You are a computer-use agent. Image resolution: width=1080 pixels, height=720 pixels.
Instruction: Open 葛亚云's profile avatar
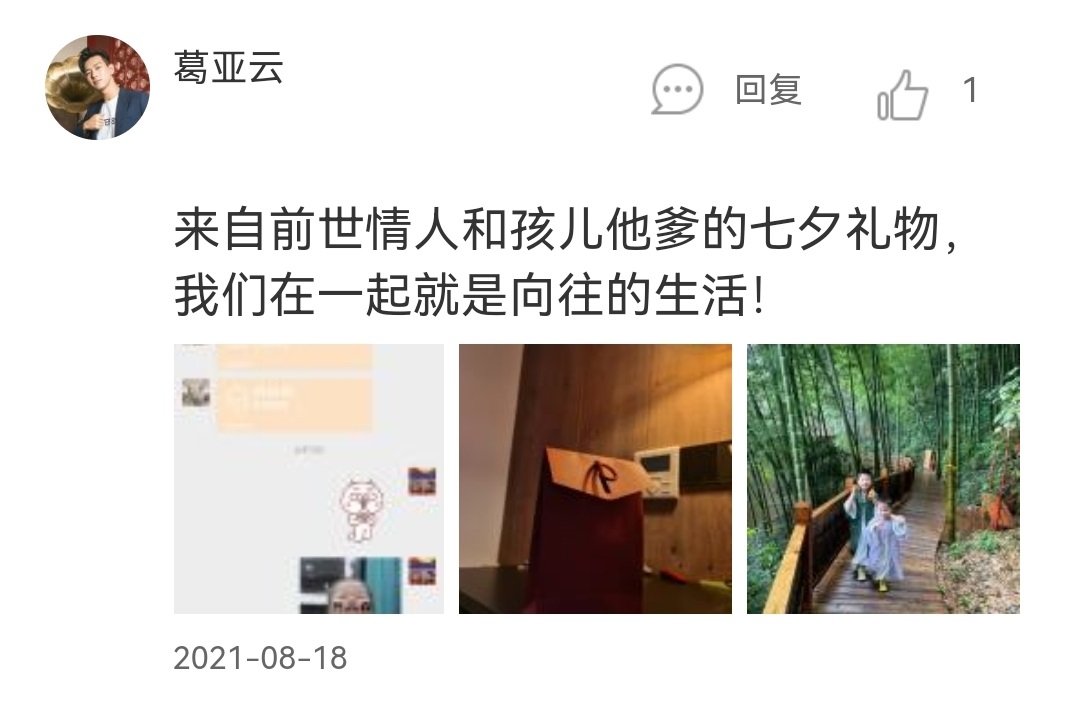pyautogui.click(x=97, y=88)
